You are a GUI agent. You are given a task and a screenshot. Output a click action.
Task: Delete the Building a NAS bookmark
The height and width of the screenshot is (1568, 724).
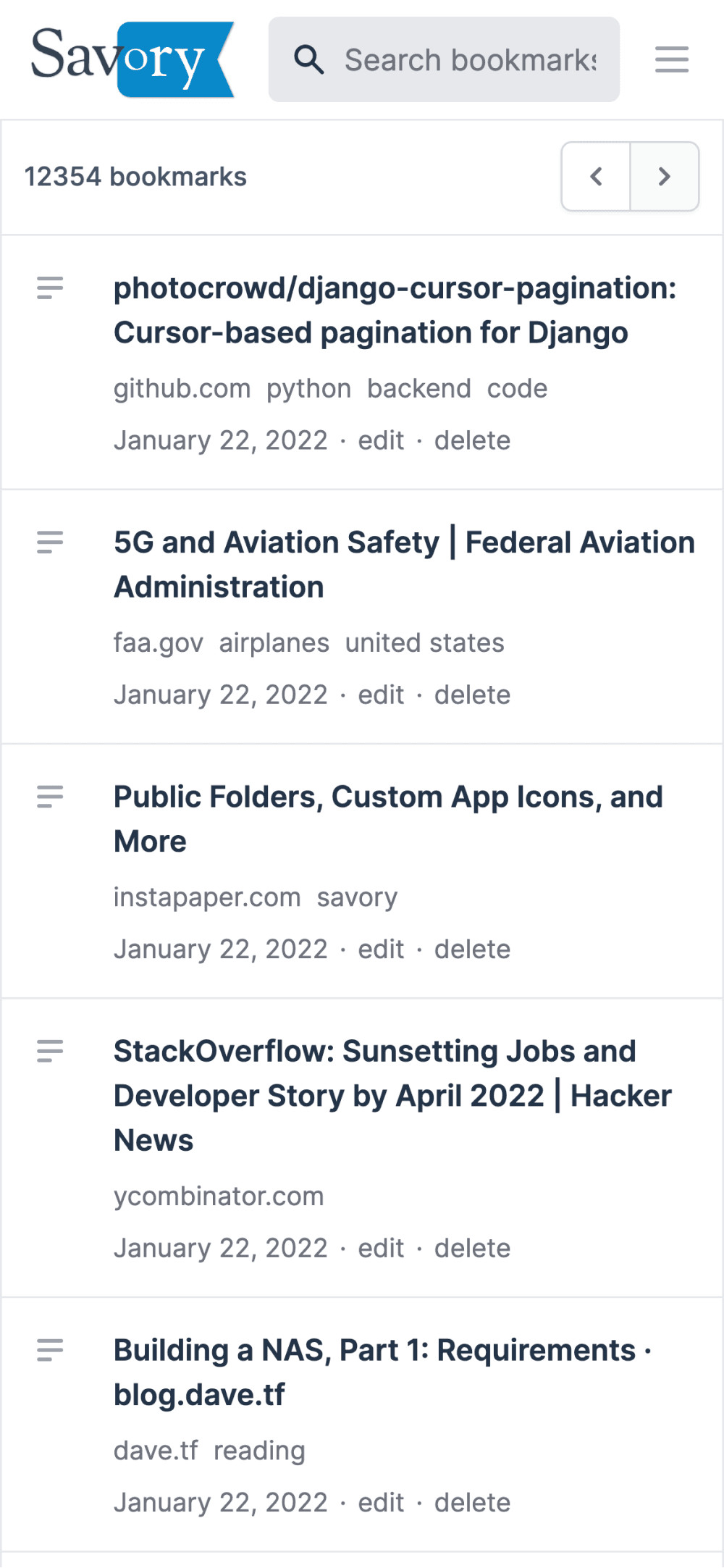(x=472, y=1502)
